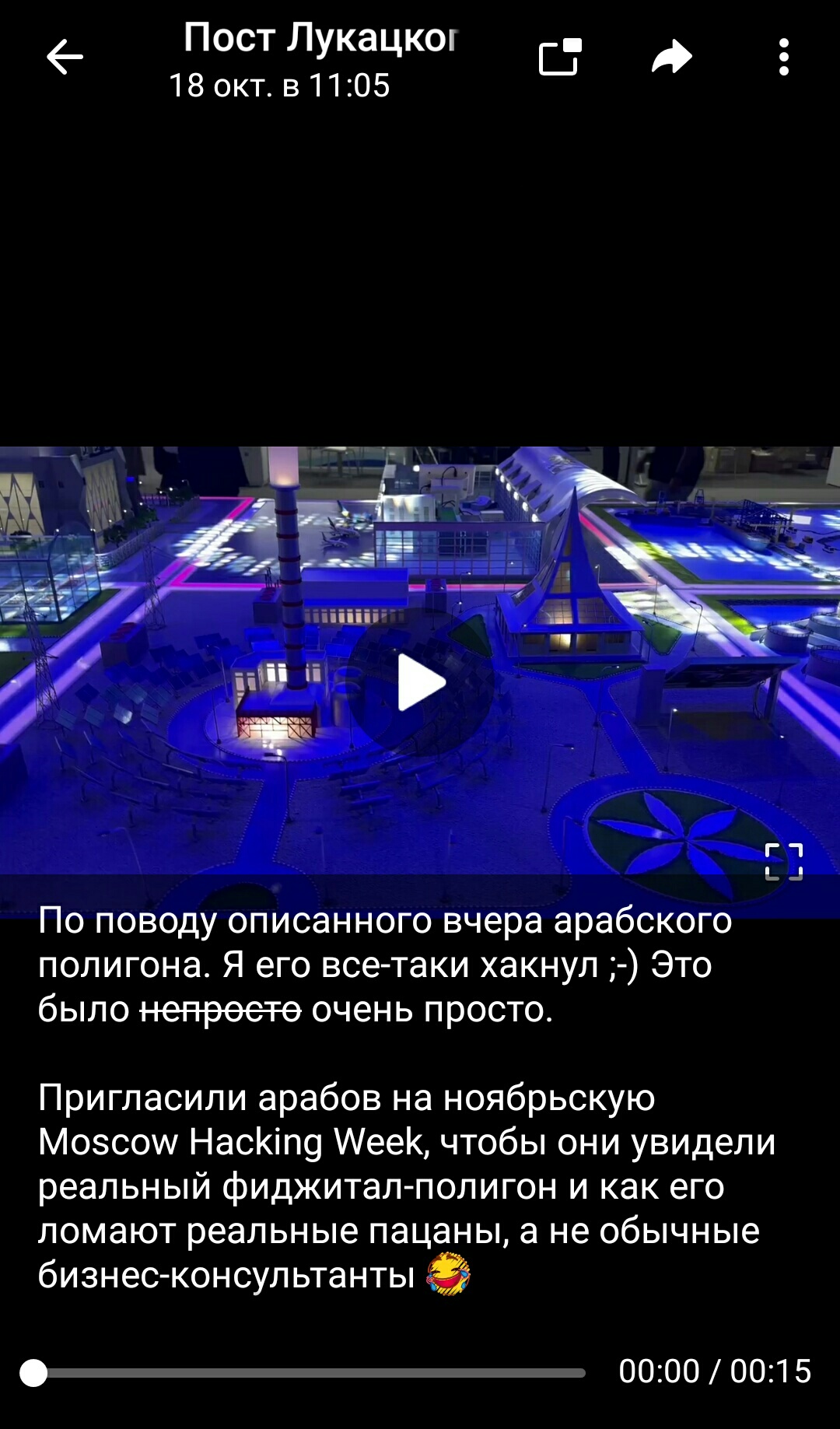Screen dimensions: 840x1429
Task: Enter fullscreen video mode
Action: tap(783, 862)
